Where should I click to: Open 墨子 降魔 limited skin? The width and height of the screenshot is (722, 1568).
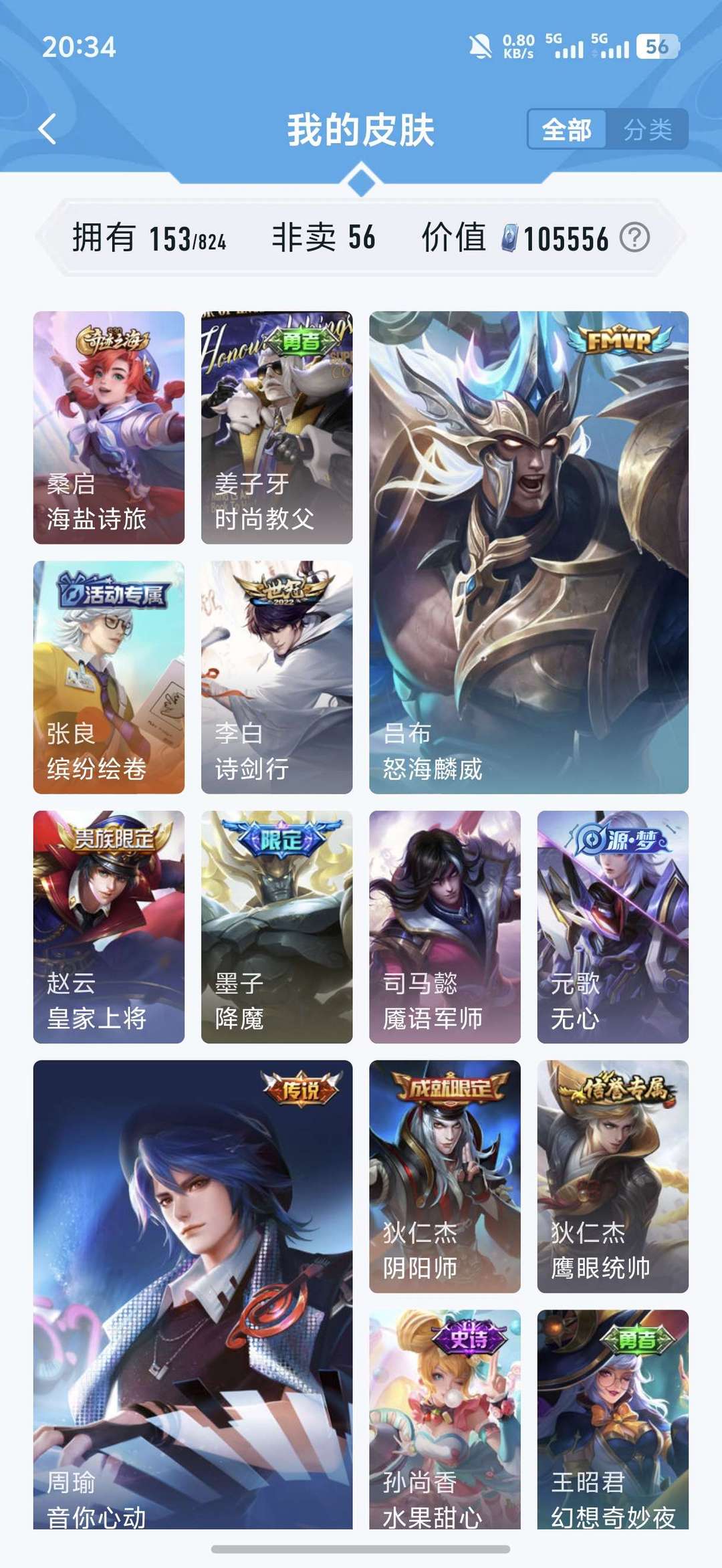pyautogui.click(x=277, y=927)
